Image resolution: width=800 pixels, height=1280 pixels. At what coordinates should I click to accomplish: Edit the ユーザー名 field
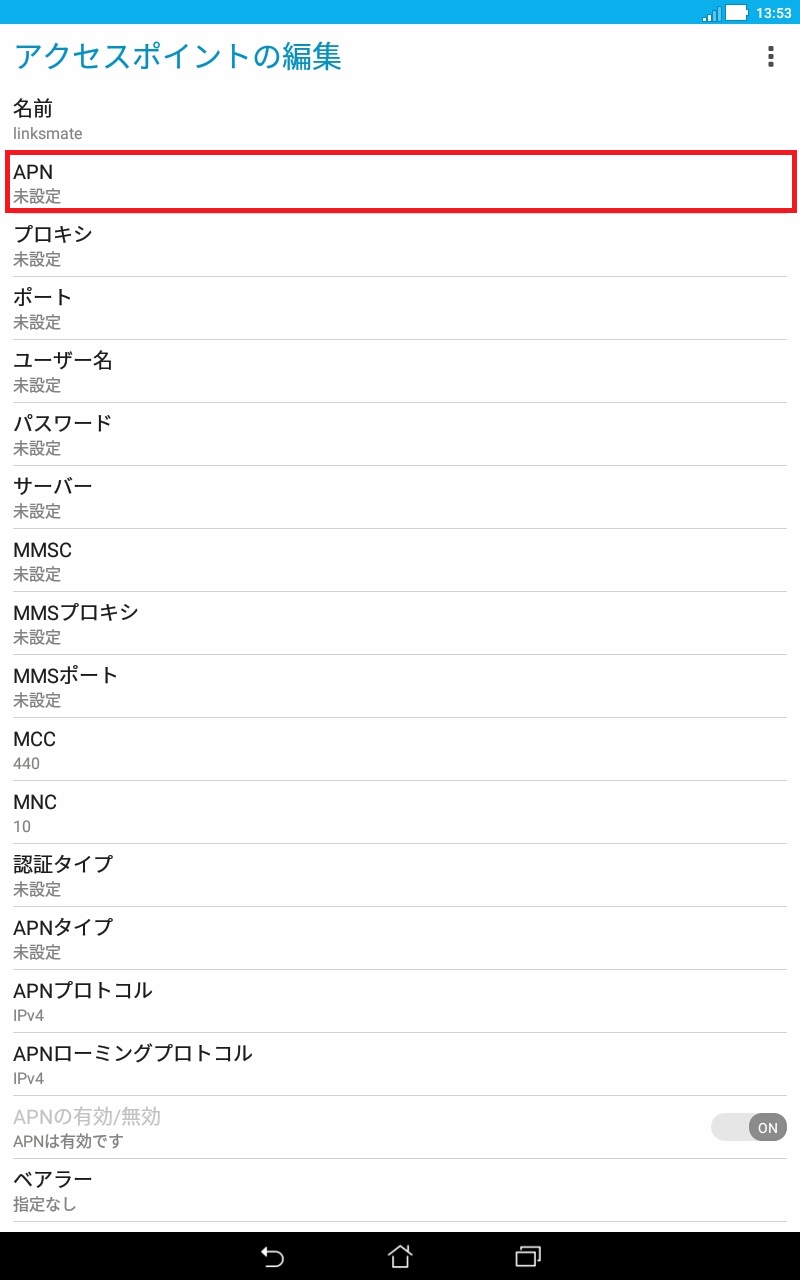pyautogui.click(x=400, y=370)
